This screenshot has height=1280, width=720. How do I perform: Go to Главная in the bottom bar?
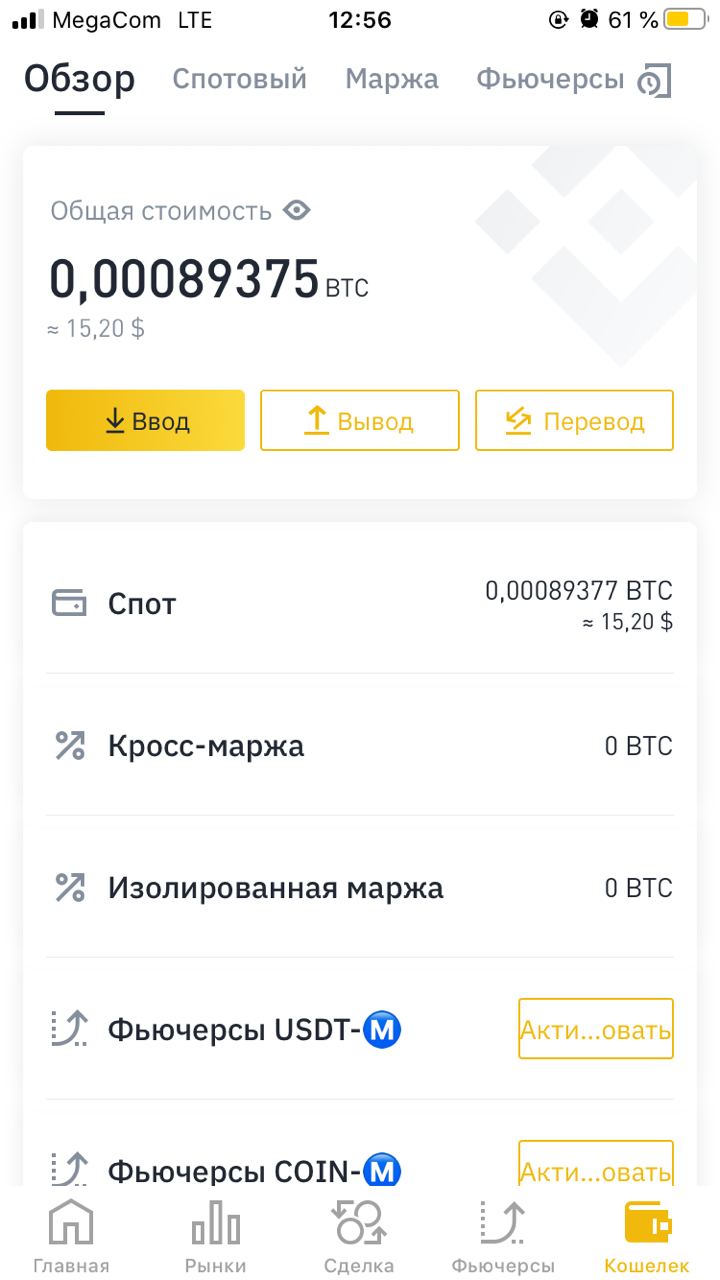coord(71,1236)
